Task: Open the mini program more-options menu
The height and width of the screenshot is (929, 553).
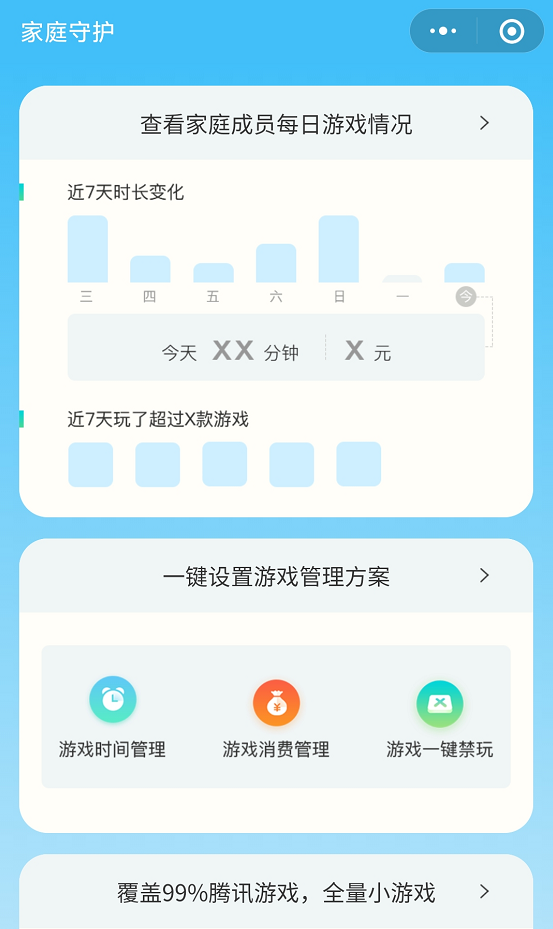Action: [443, 31]
